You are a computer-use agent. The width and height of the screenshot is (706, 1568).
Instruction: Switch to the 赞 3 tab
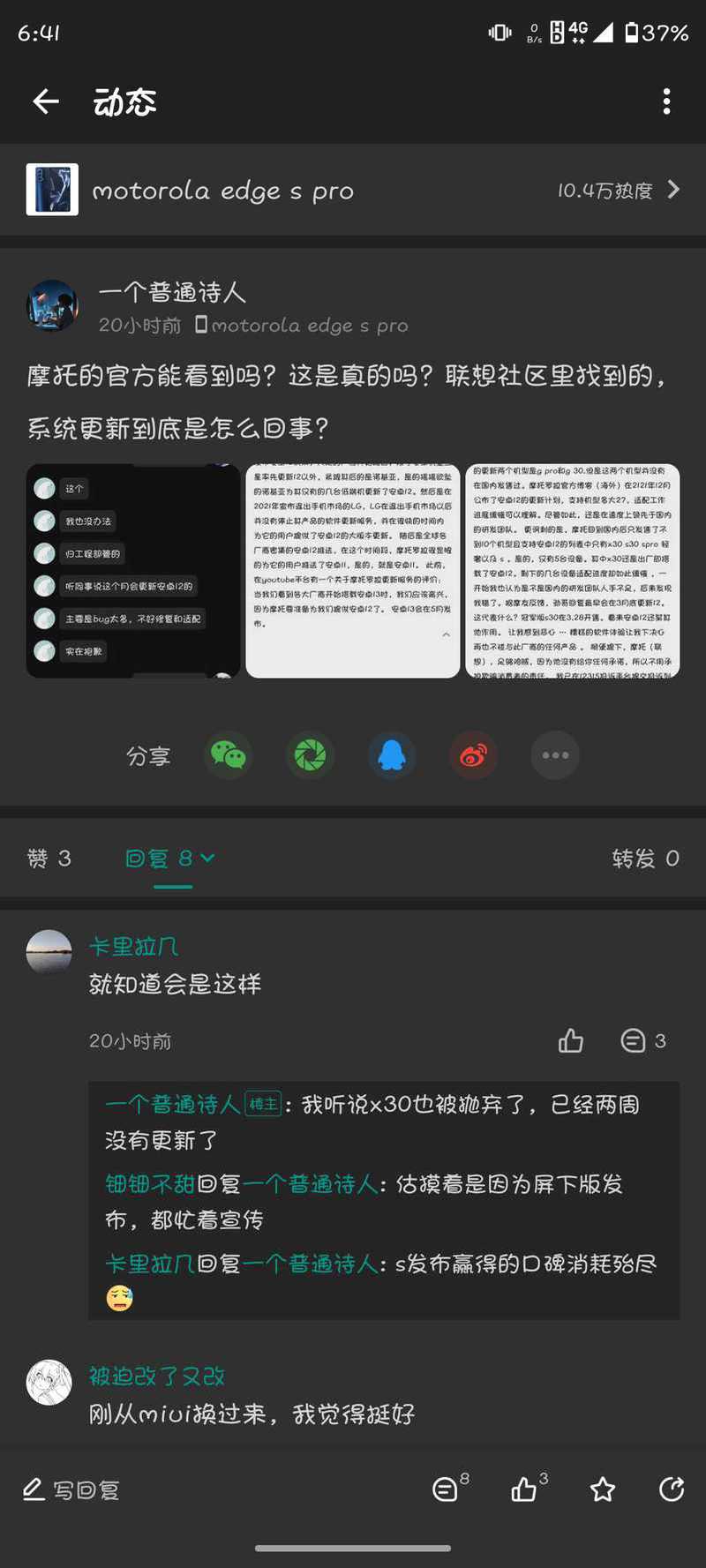pos(49,859)
